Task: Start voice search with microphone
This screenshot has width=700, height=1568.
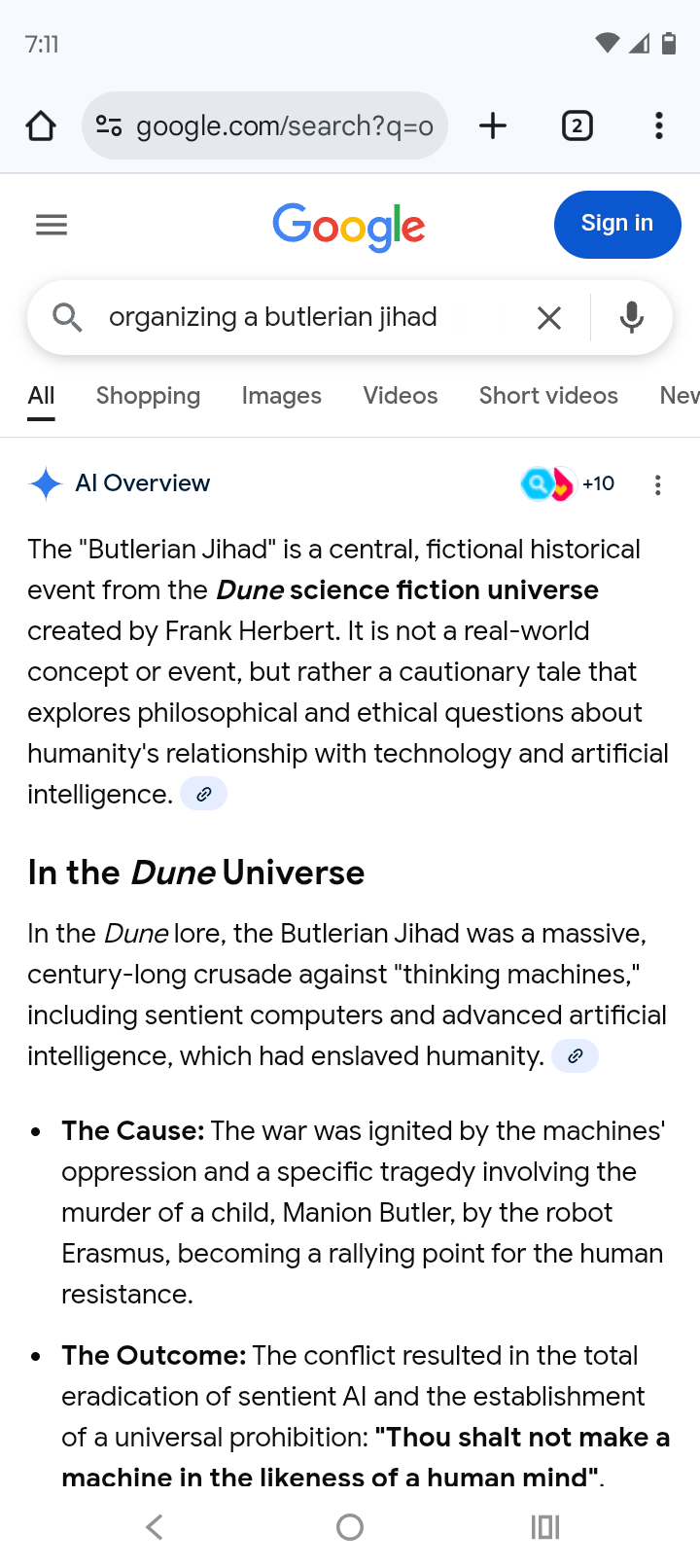Action: (x=631, y=317)
